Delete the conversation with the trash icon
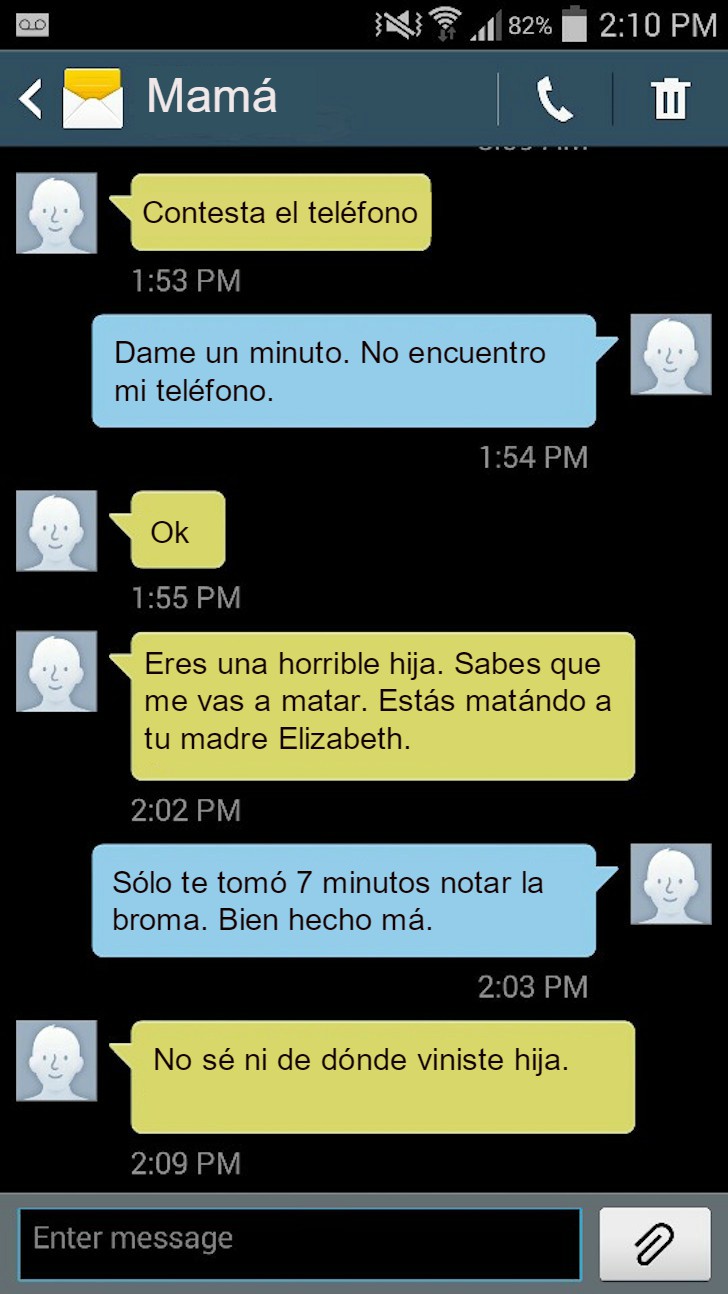This screenshot has height=1294, width=728. tap(670, 99)
